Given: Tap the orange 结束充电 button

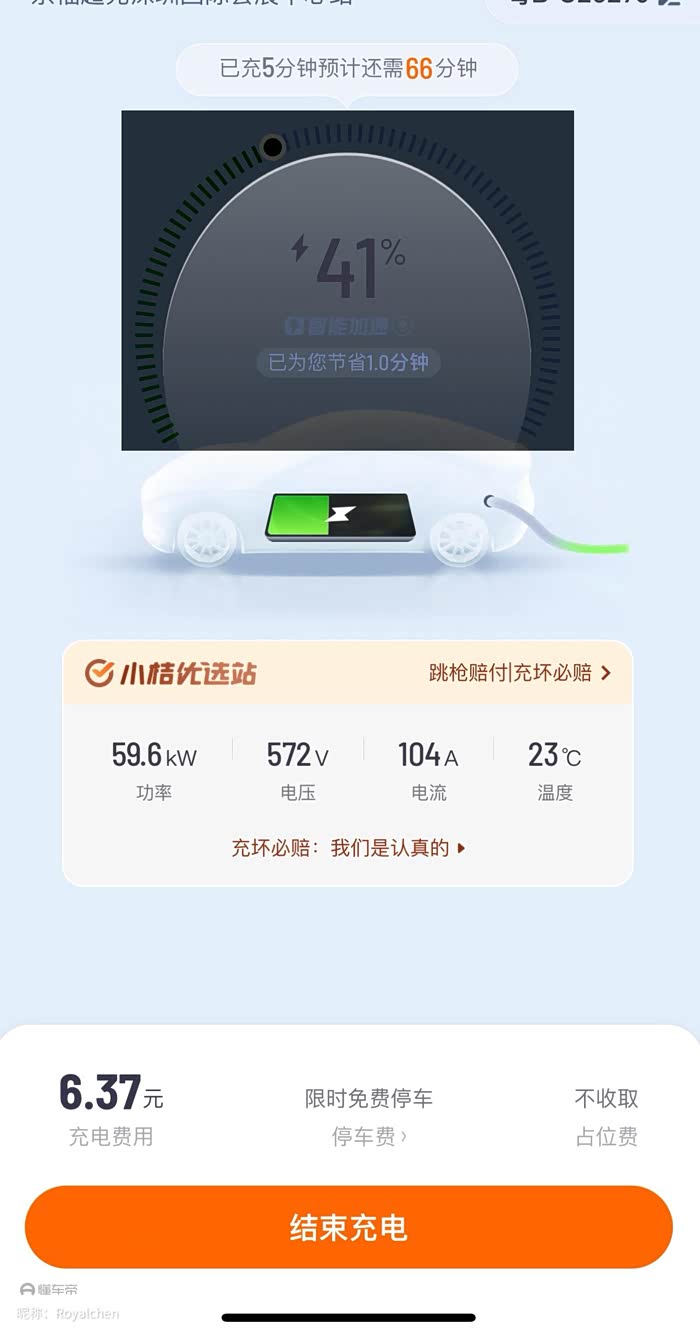Looking at the screenshot, I should pyautogui.click(x=349, y=1227).
